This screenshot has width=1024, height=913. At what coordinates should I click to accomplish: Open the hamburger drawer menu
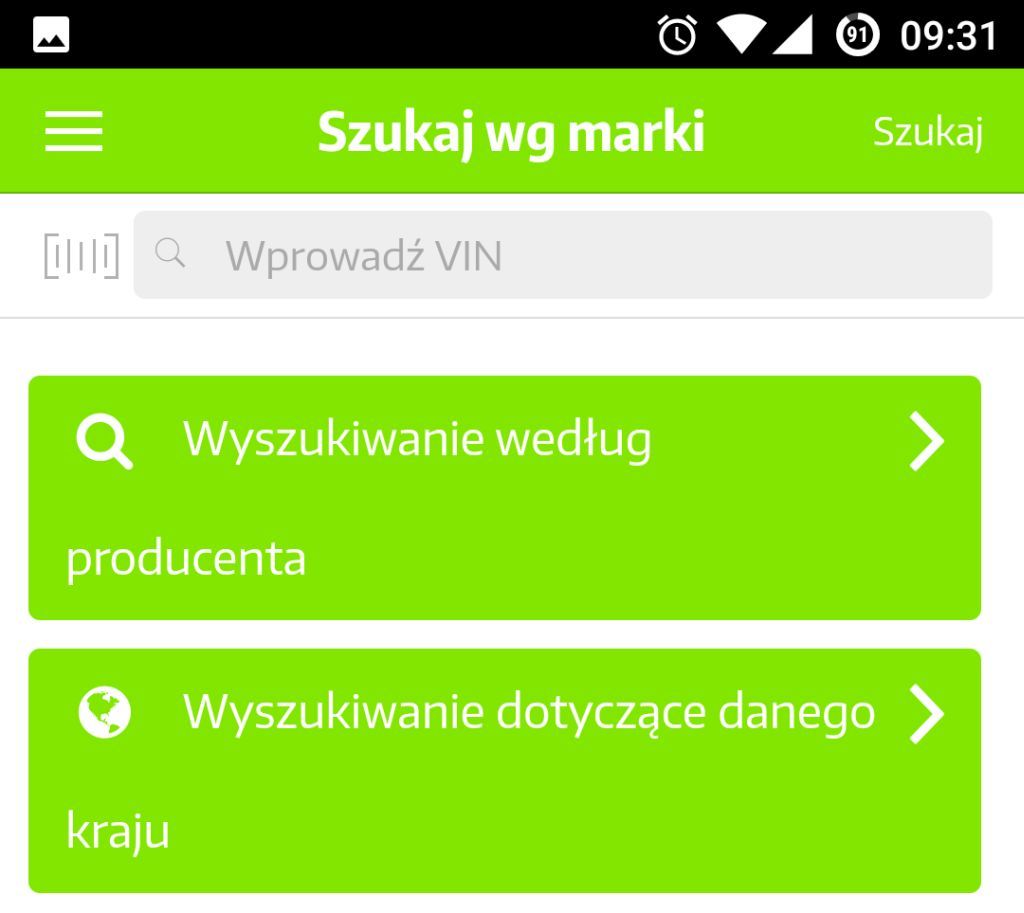pos(74,131)
